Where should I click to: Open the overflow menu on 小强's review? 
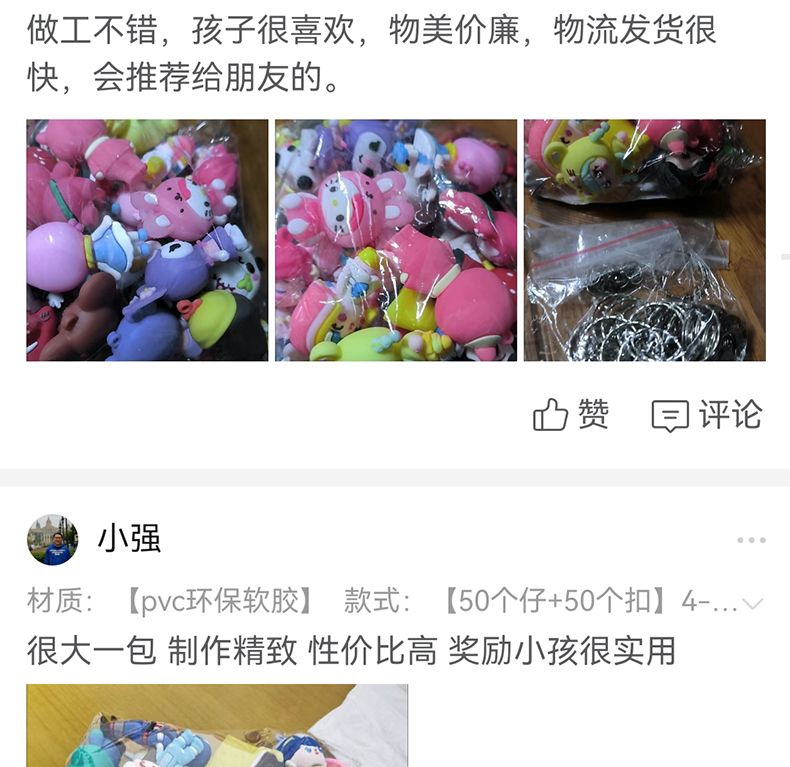[x=751, y=540]
